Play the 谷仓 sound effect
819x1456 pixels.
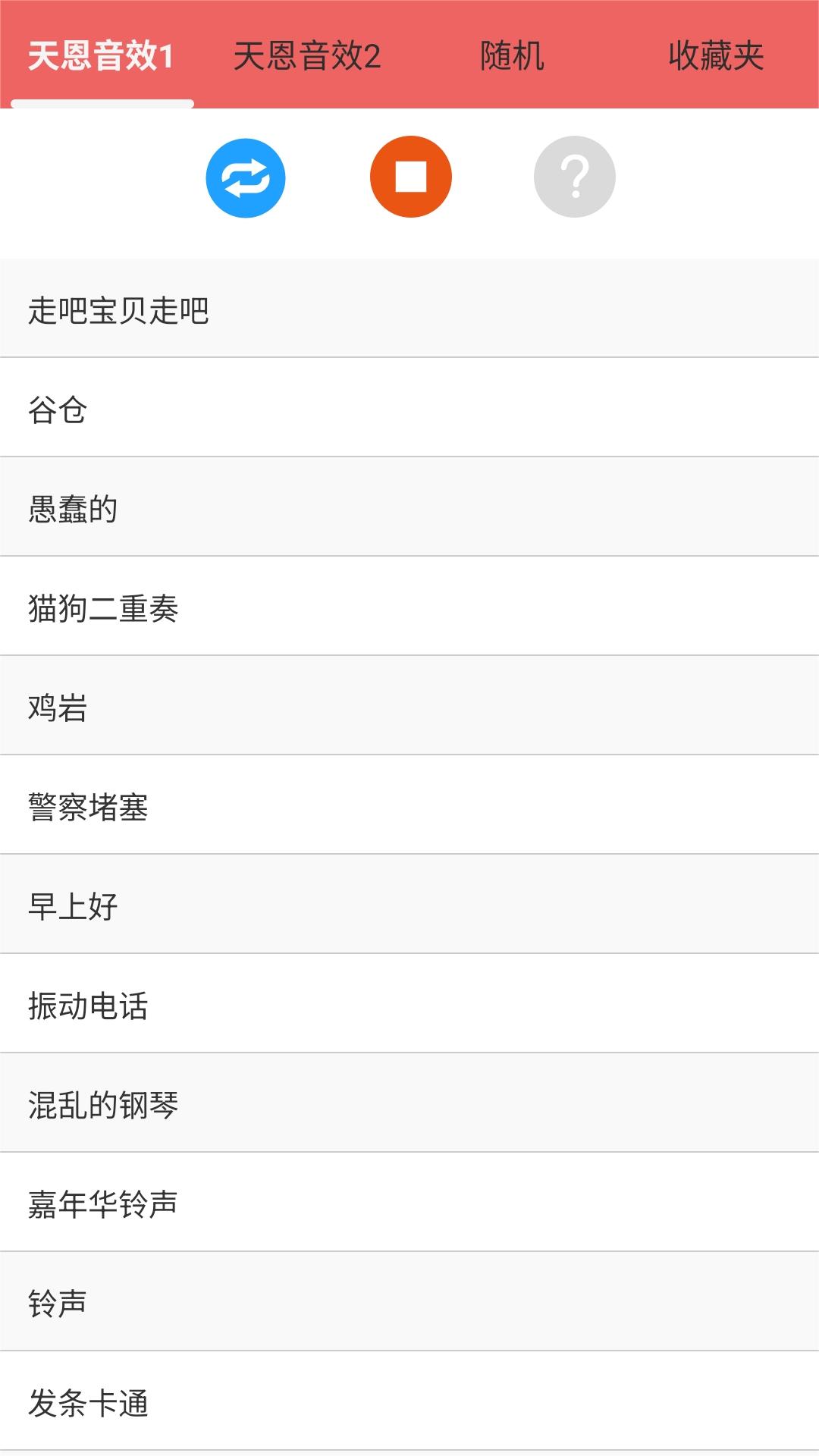pyautogui.click(x=409, y=409)
